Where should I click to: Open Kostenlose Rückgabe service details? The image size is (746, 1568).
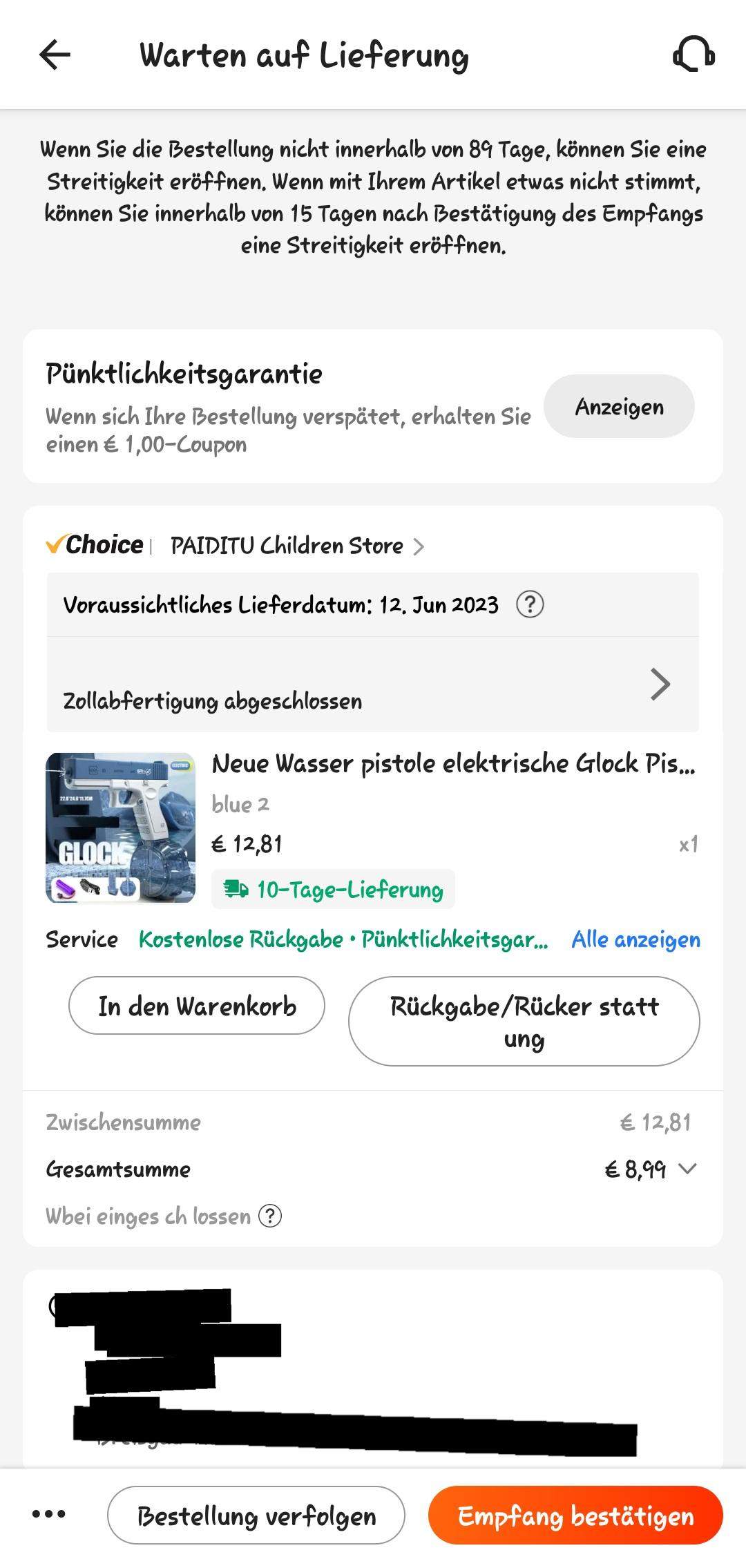pyautogui.click(x=238, y=939)
